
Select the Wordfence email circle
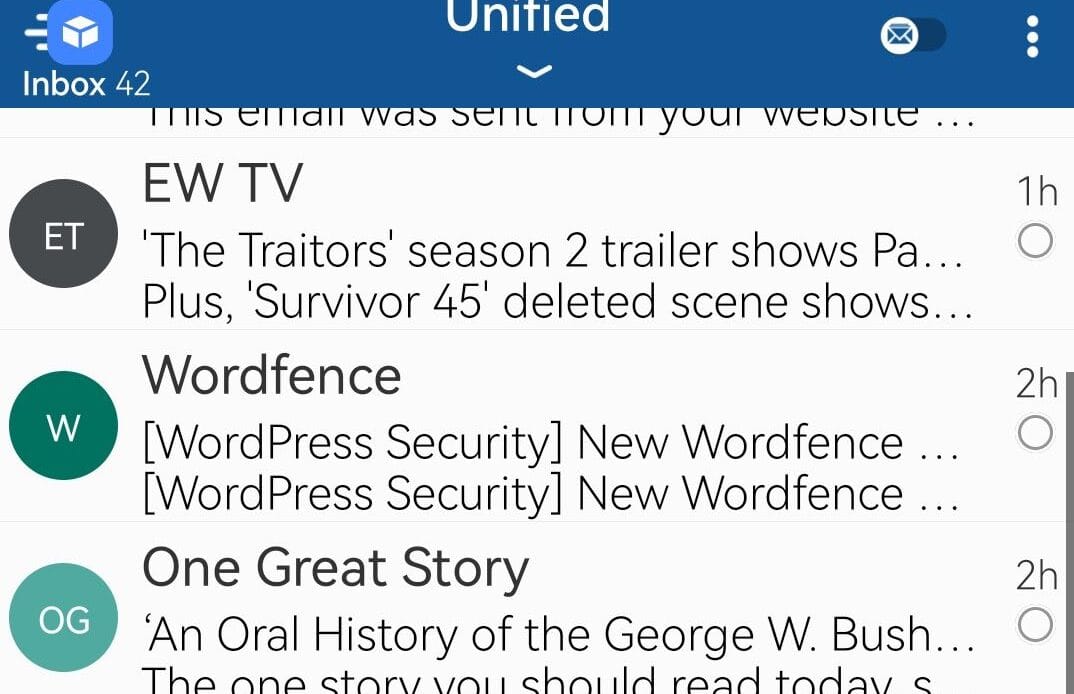(x=1034, y=433)
